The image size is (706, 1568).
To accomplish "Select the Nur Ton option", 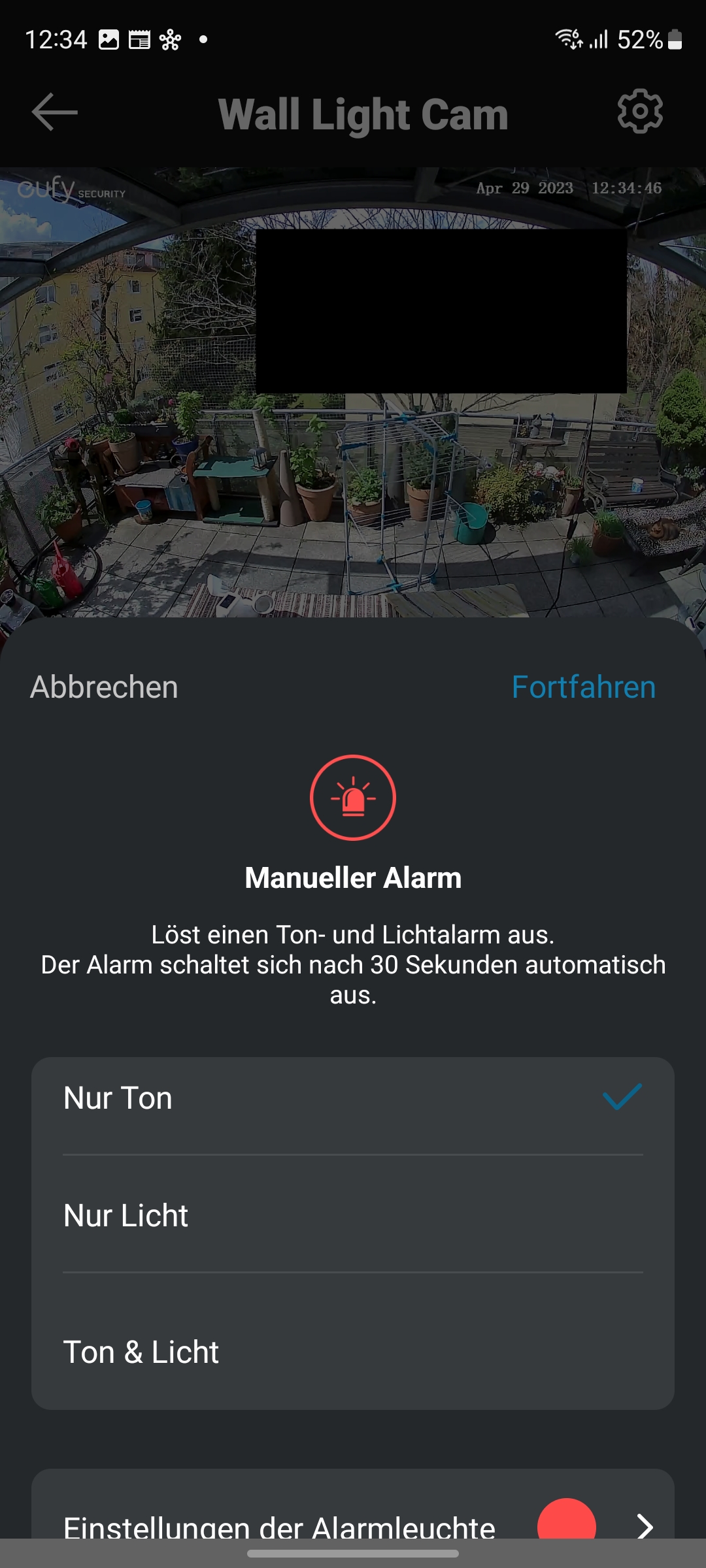I will (x=353, y=1098).
